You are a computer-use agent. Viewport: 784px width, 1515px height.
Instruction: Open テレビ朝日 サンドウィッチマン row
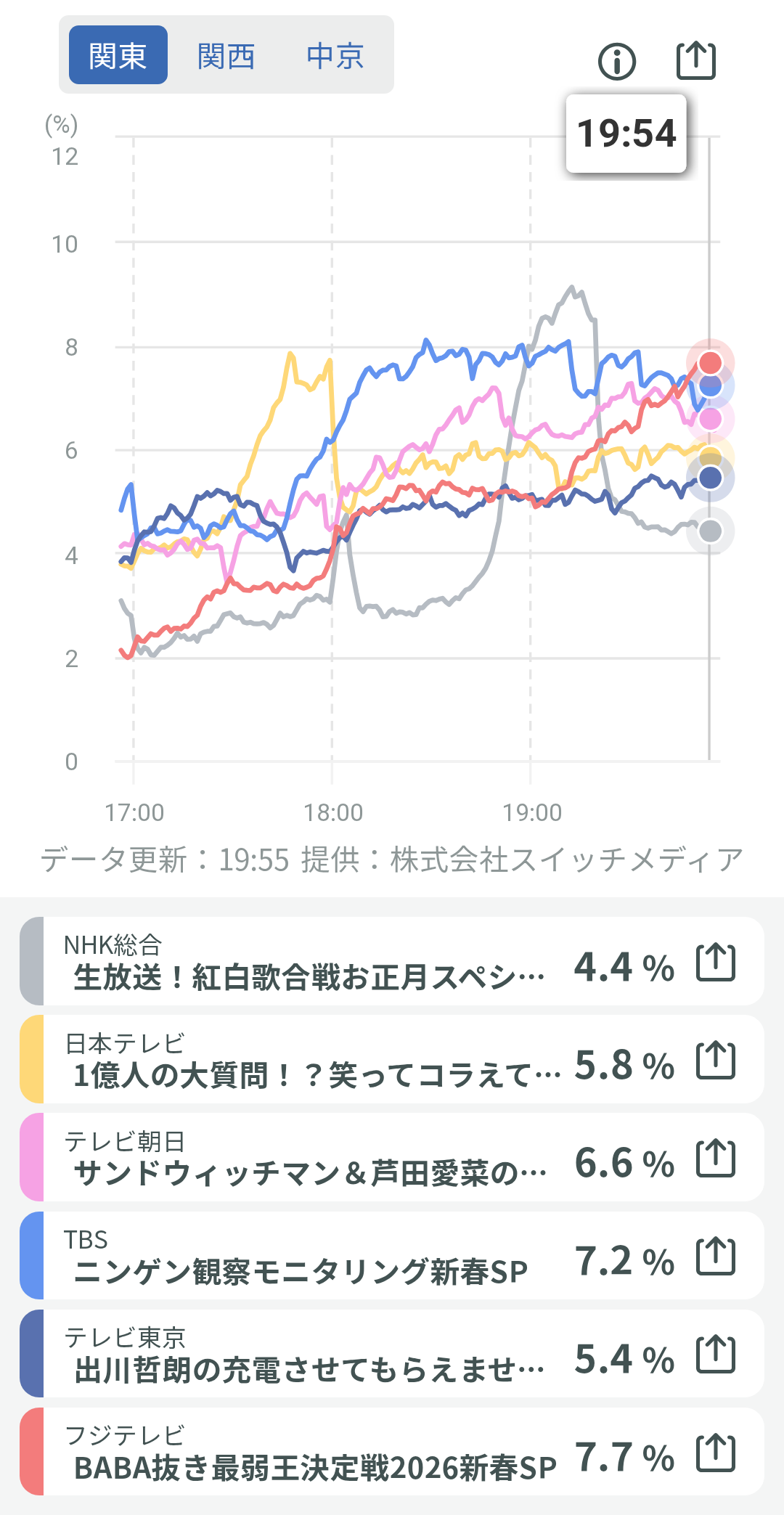tap(305, 1159)
